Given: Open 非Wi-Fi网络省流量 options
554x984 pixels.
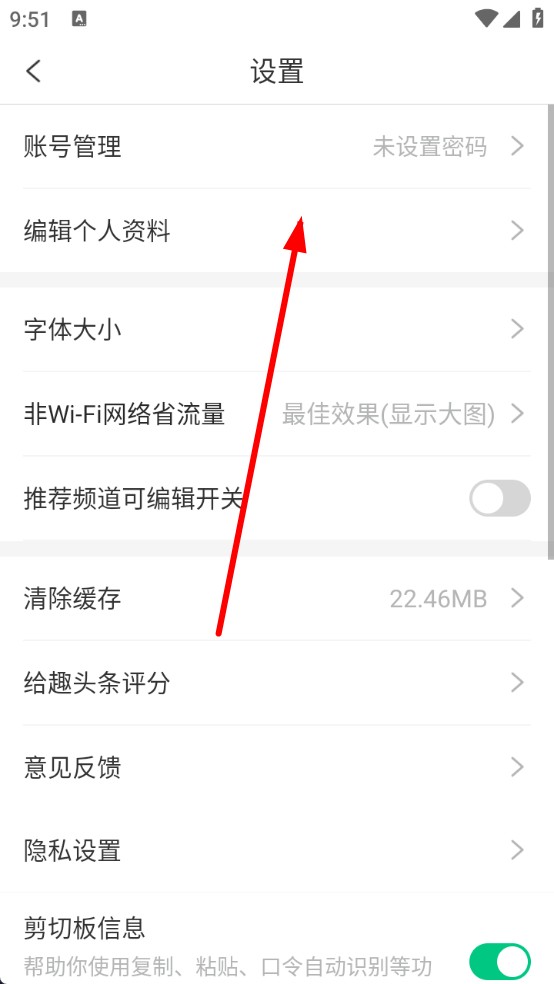Looking at the screenshot, I should coord(277,414).
